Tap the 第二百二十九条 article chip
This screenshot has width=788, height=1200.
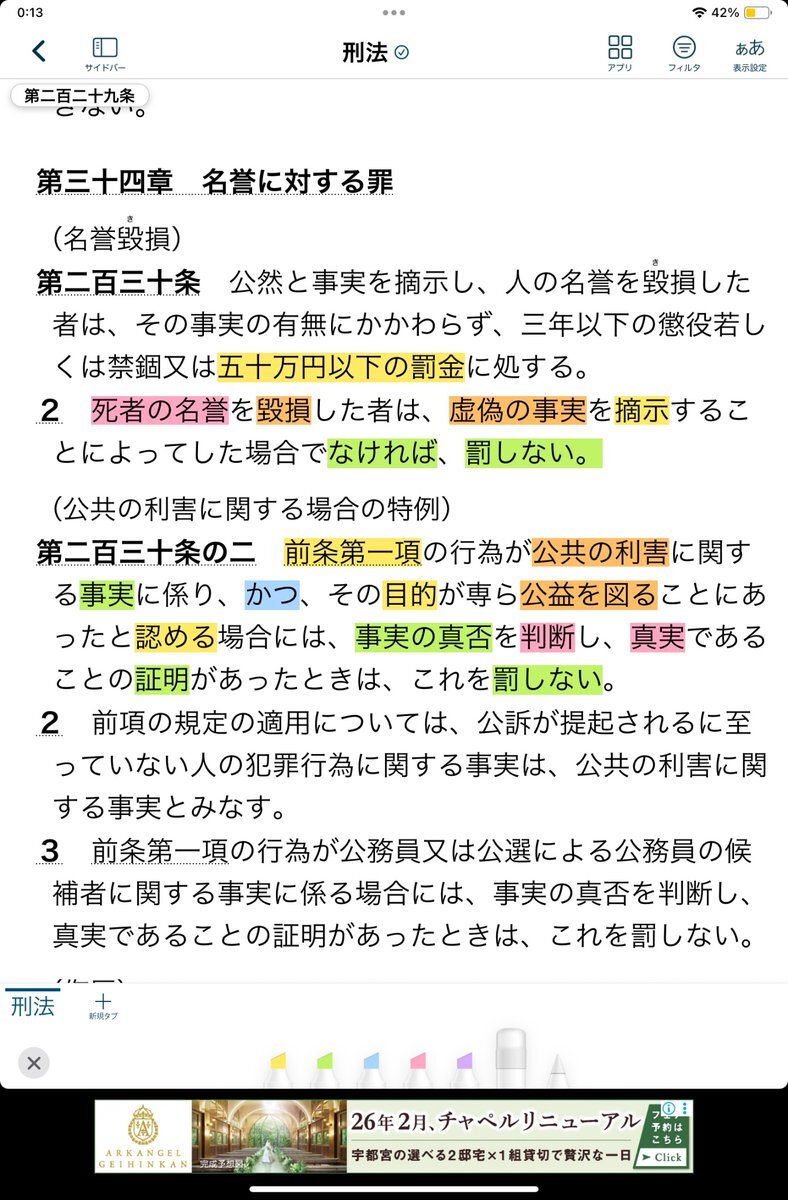(x=80, y=96)
